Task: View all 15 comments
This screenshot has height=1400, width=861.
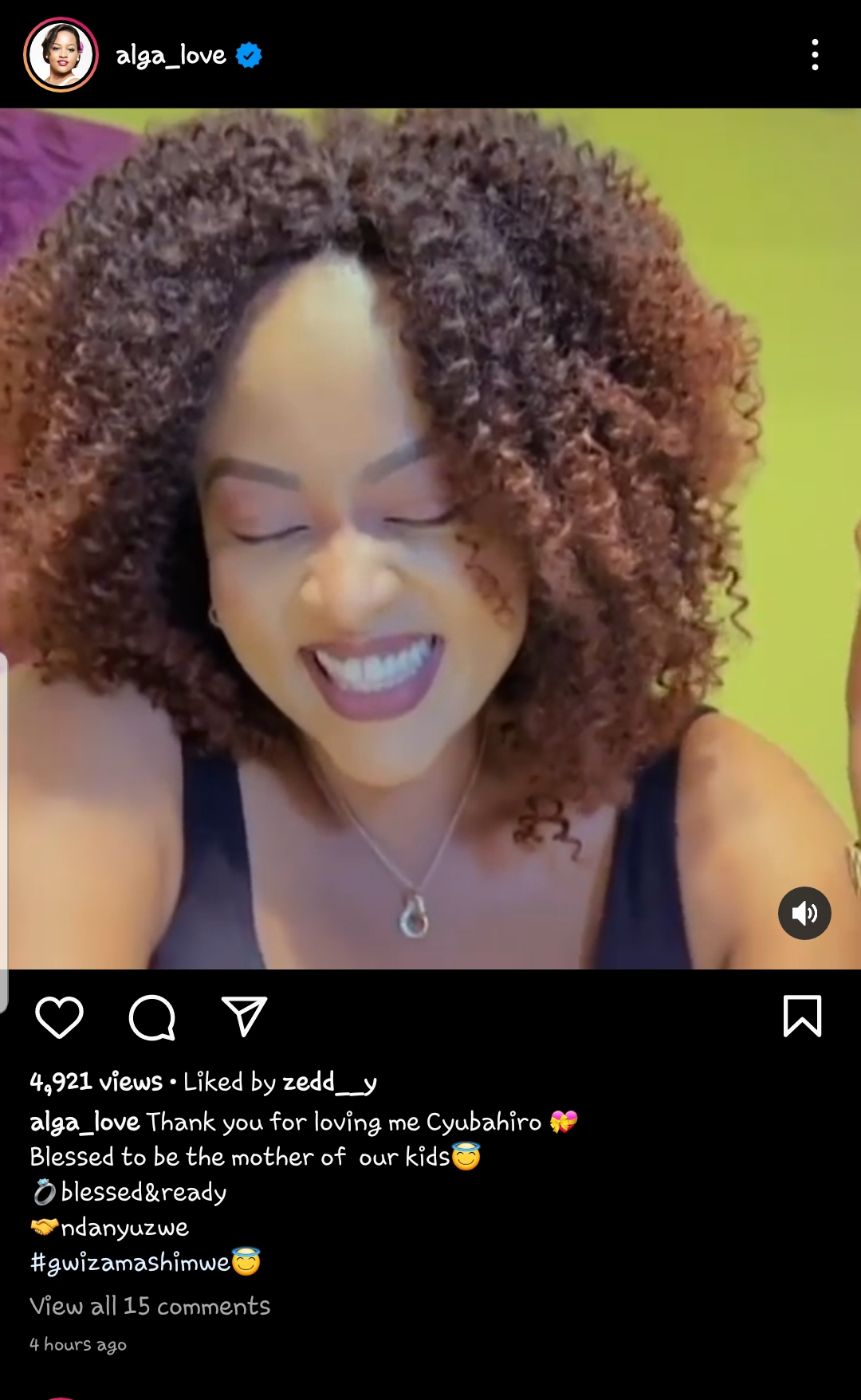Action: tap(150, 1306)
